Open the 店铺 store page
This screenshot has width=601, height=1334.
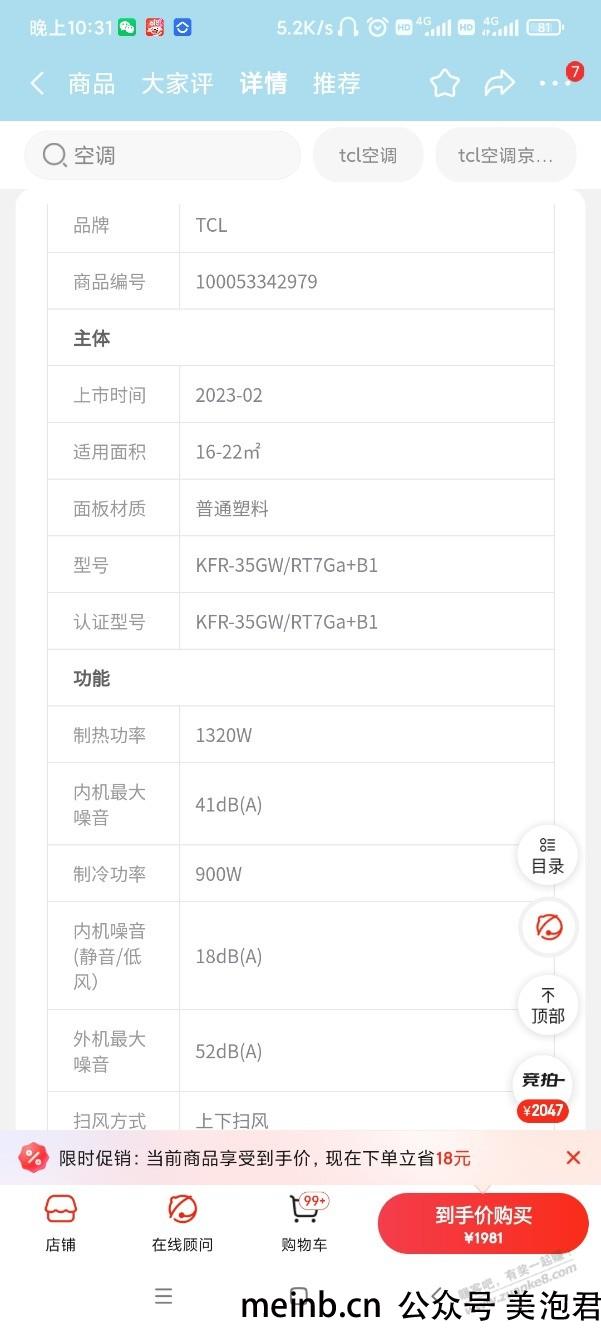click(61, 1224)
